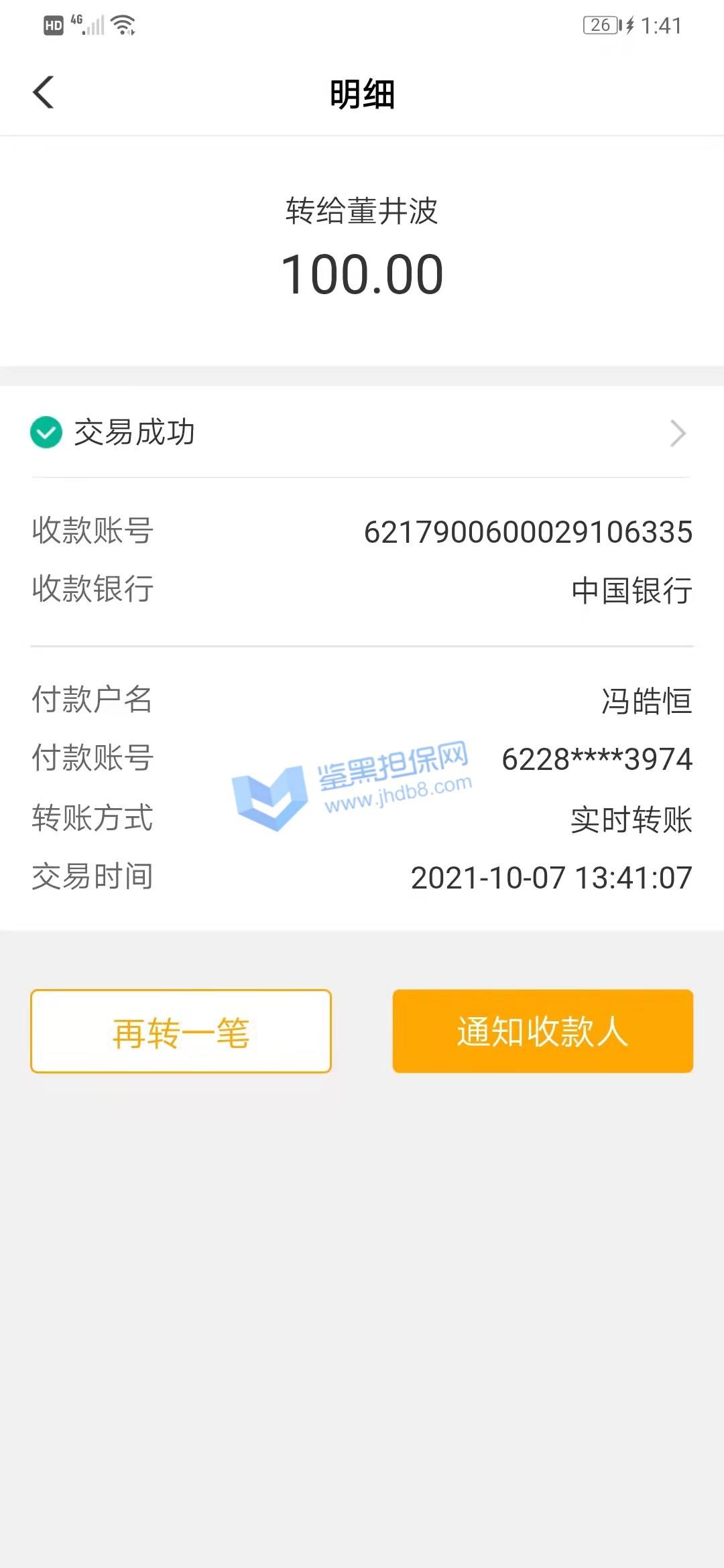Open the 交易成功 status details row

[361, 433]
